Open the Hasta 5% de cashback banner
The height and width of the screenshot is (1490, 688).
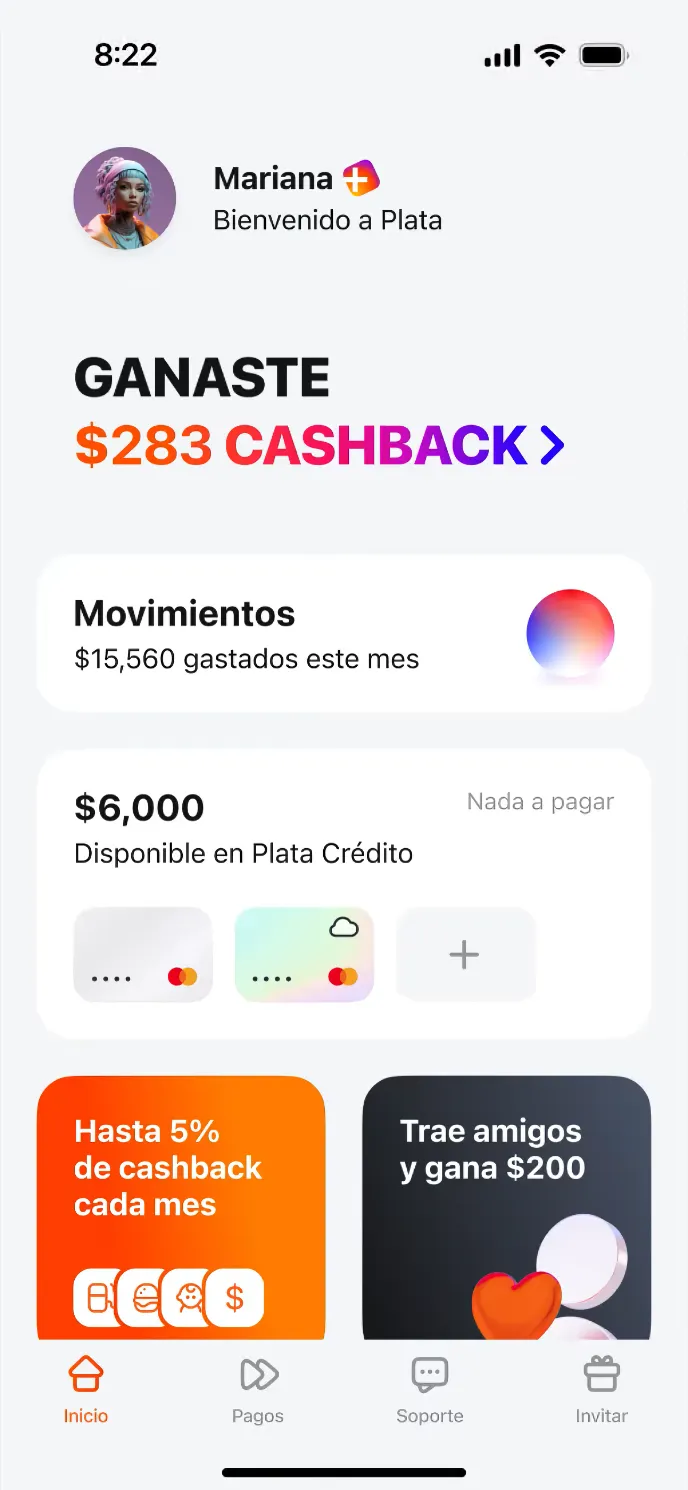coord(181,1207)
